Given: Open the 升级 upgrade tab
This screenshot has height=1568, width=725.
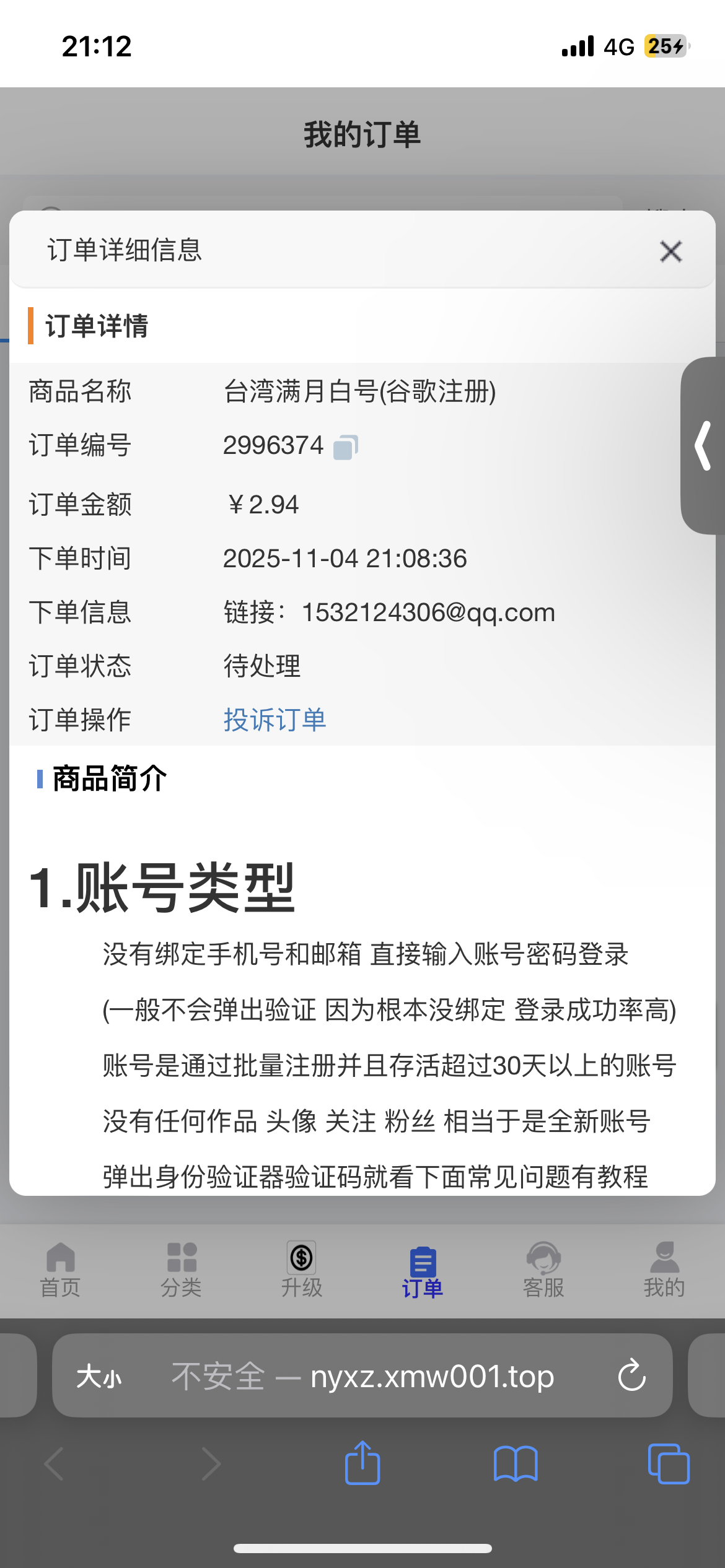Looking at the screenshot, I should [302, 1271].
